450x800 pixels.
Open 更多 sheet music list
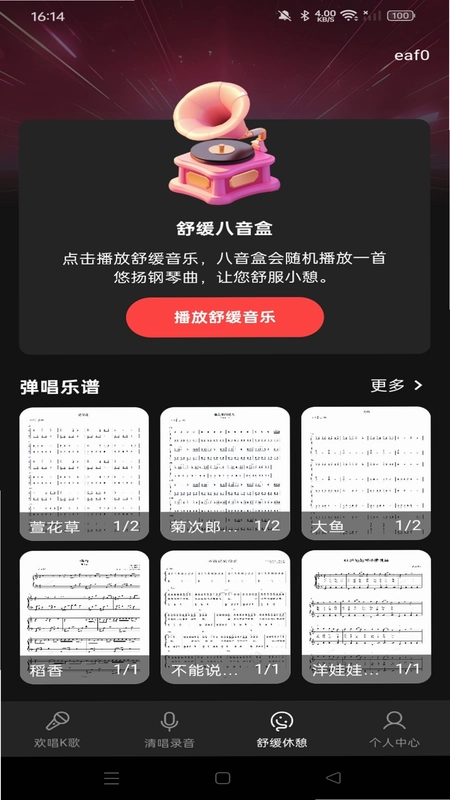click(x=397, y=386)
